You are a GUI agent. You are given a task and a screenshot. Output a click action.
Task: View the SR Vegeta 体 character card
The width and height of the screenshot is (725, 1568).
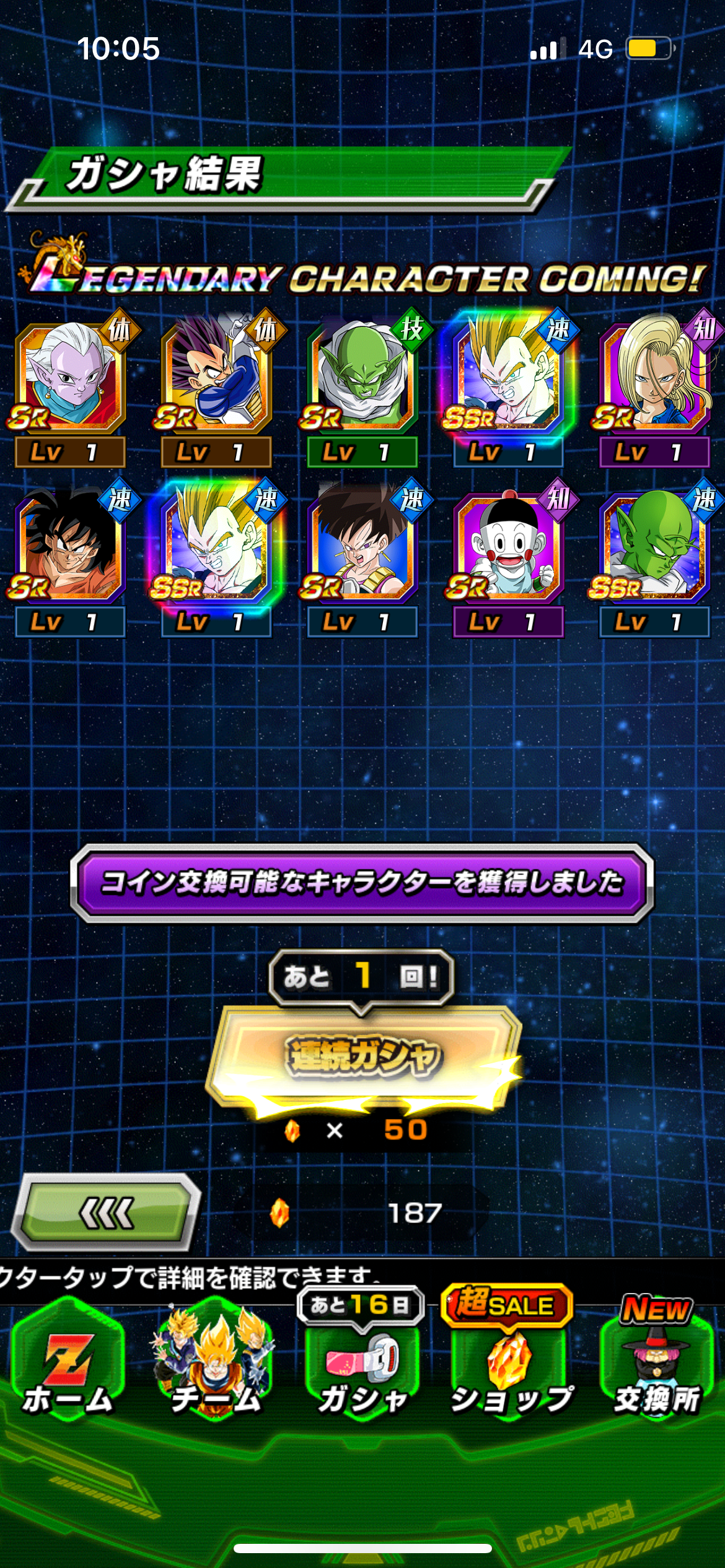coord(216,388)
